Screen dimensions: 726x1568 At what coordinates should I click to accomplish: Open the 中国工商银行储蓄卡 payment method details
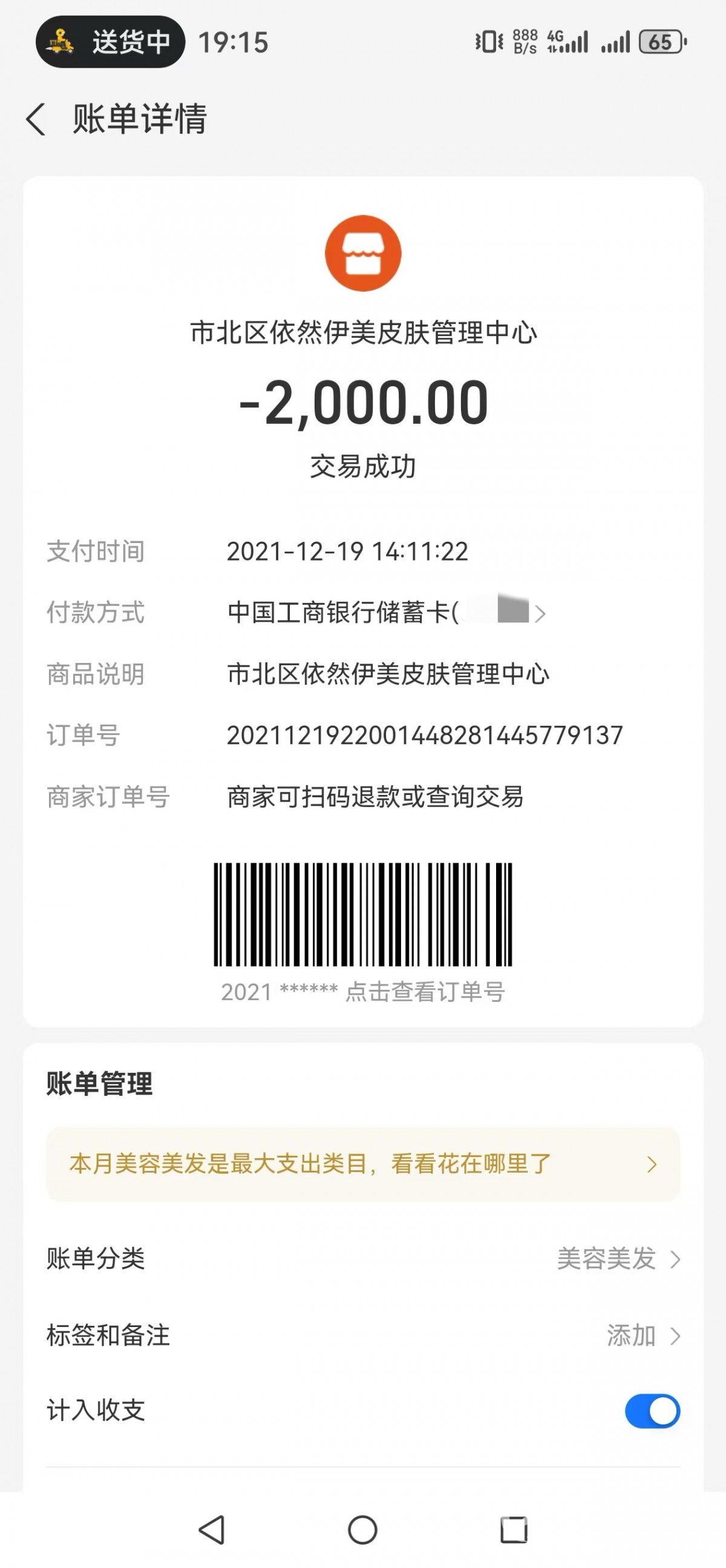(x=385, y=612)
